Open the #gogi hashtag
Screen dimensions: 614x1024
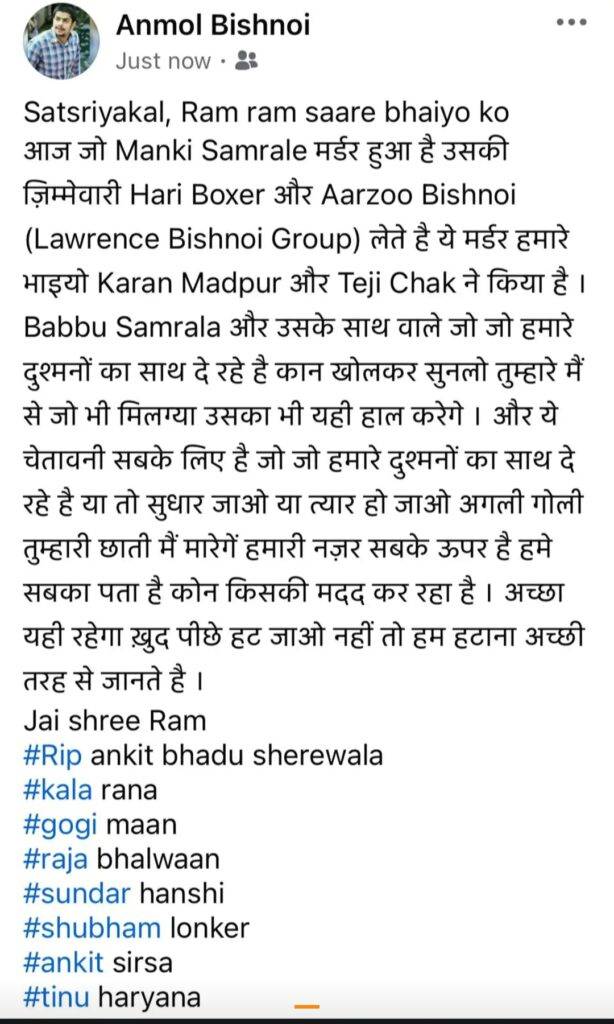point(60,825)
